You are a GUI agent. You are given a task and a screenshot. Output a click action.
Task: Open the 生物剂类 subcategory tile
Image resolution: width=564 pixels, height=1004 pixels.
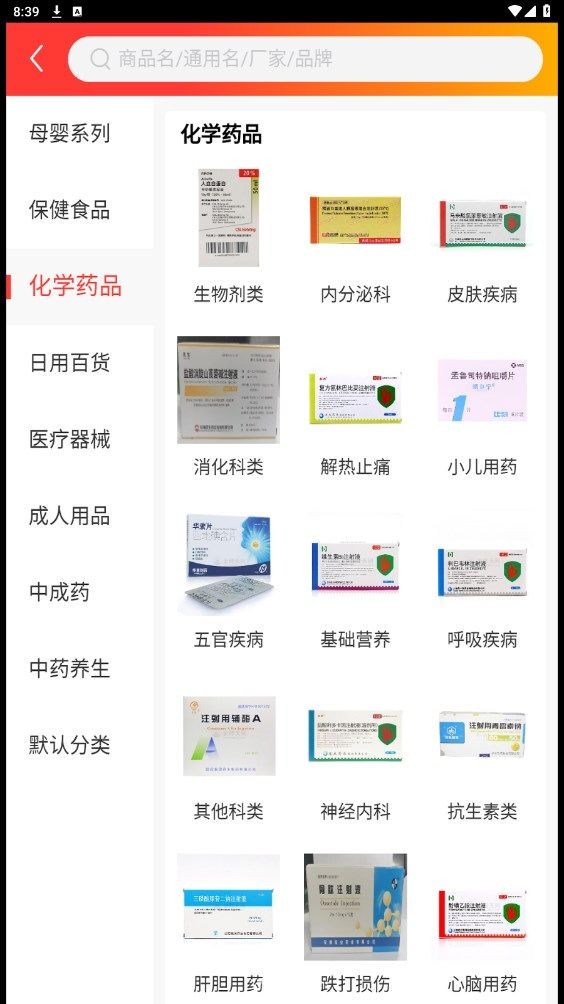point(229,236)
